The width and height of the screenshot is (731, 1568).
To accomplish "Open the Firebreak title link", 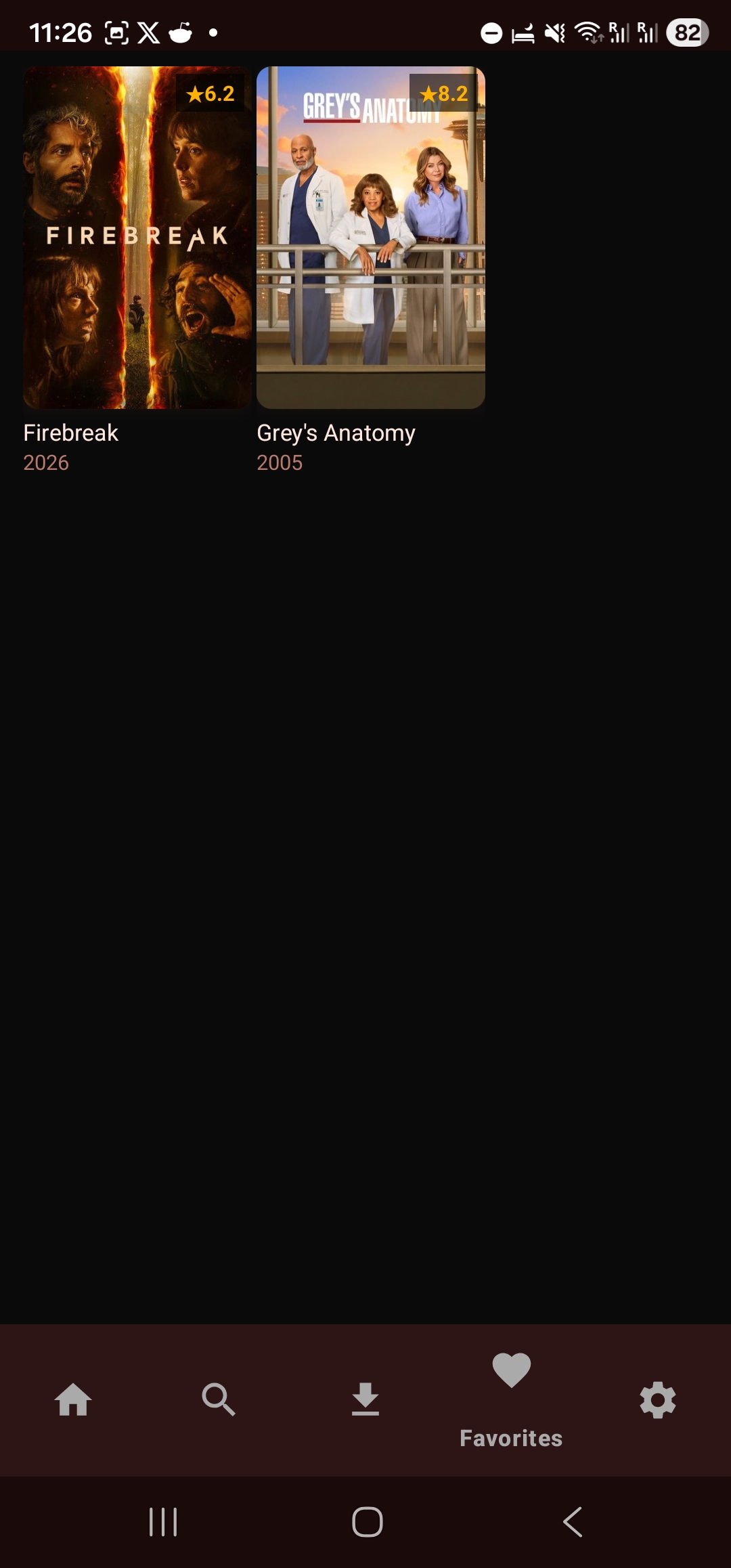I will 71,433.
